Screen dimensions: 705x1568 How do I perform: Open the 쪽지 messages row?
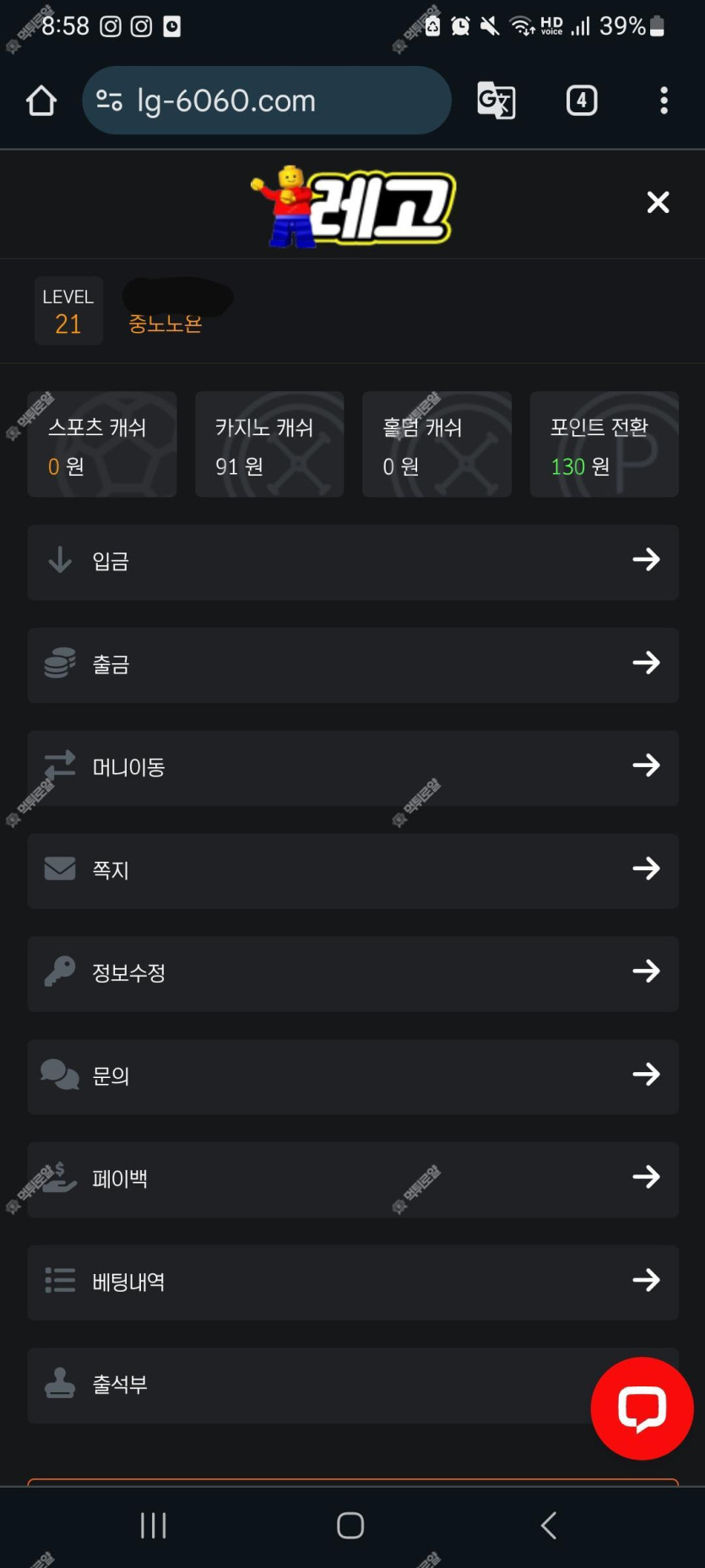[x=353, y=871]
